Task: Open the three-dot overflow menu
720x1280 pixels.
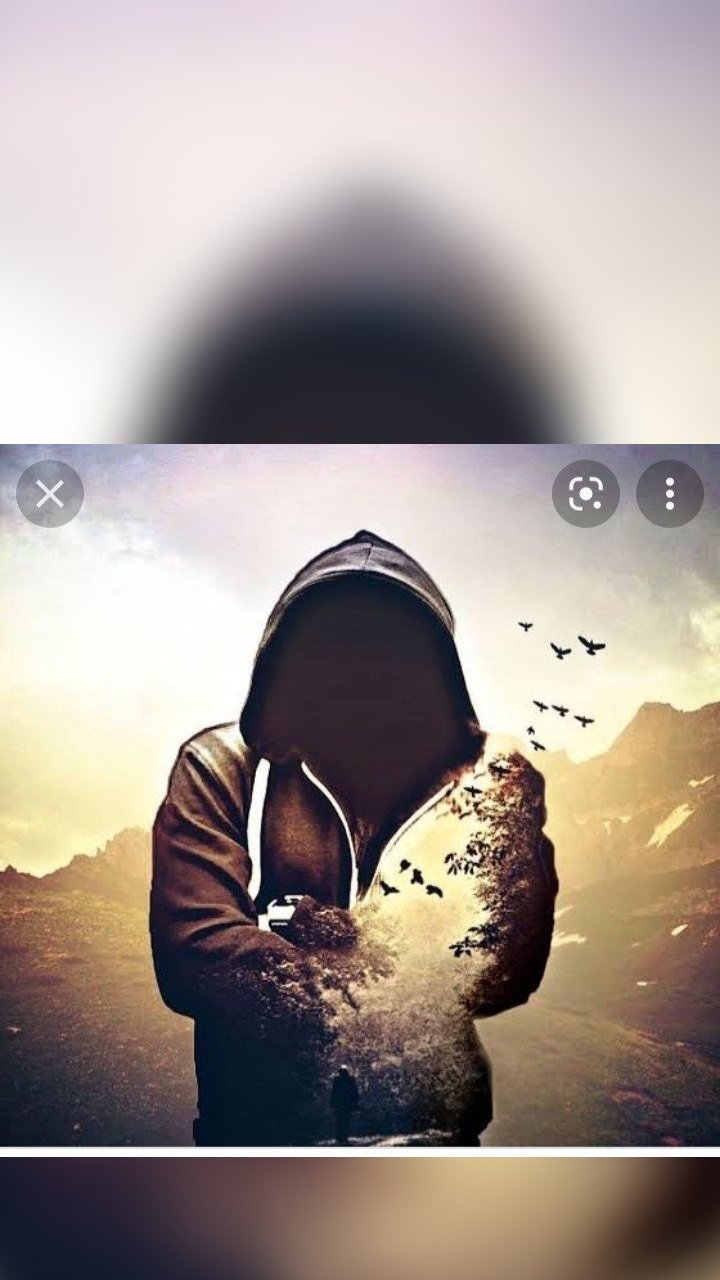Action: point(669,494)
